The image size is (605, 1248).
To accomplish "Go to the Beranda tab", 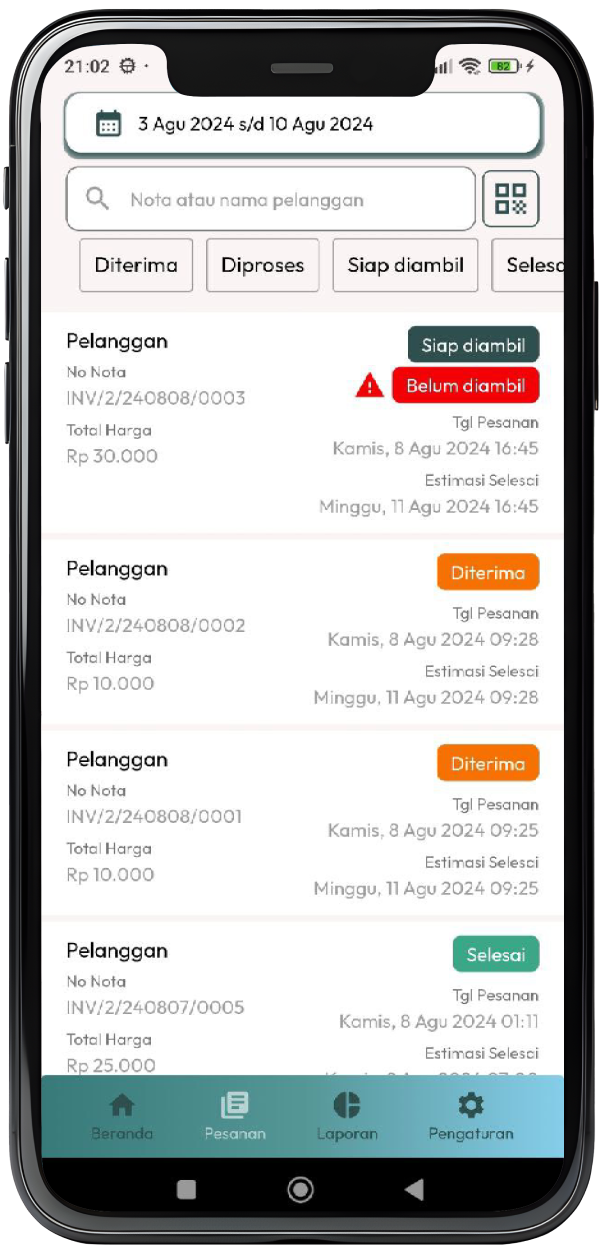I will [122, 1116].
